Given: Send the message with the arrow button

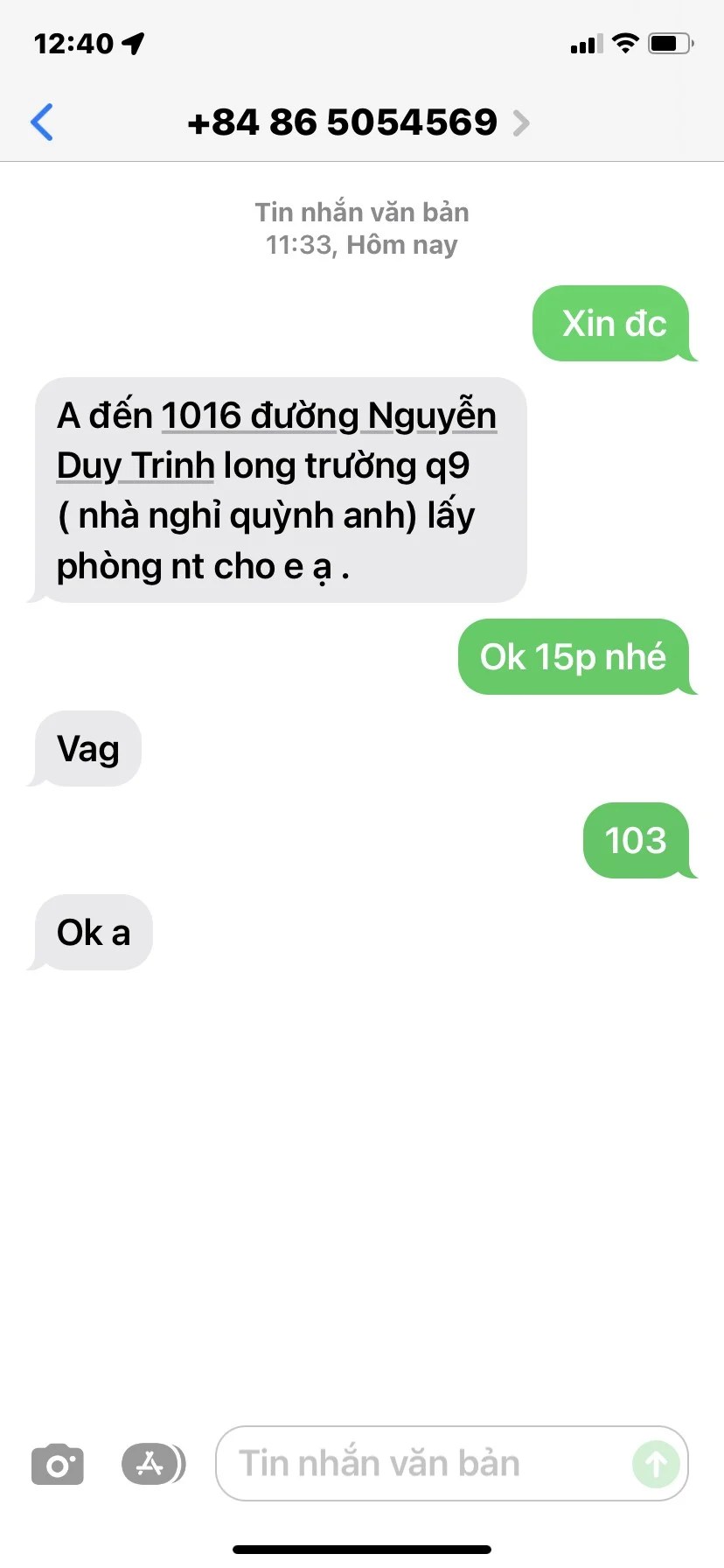Looking at the screenshot, I should (x=656, y=1464).
